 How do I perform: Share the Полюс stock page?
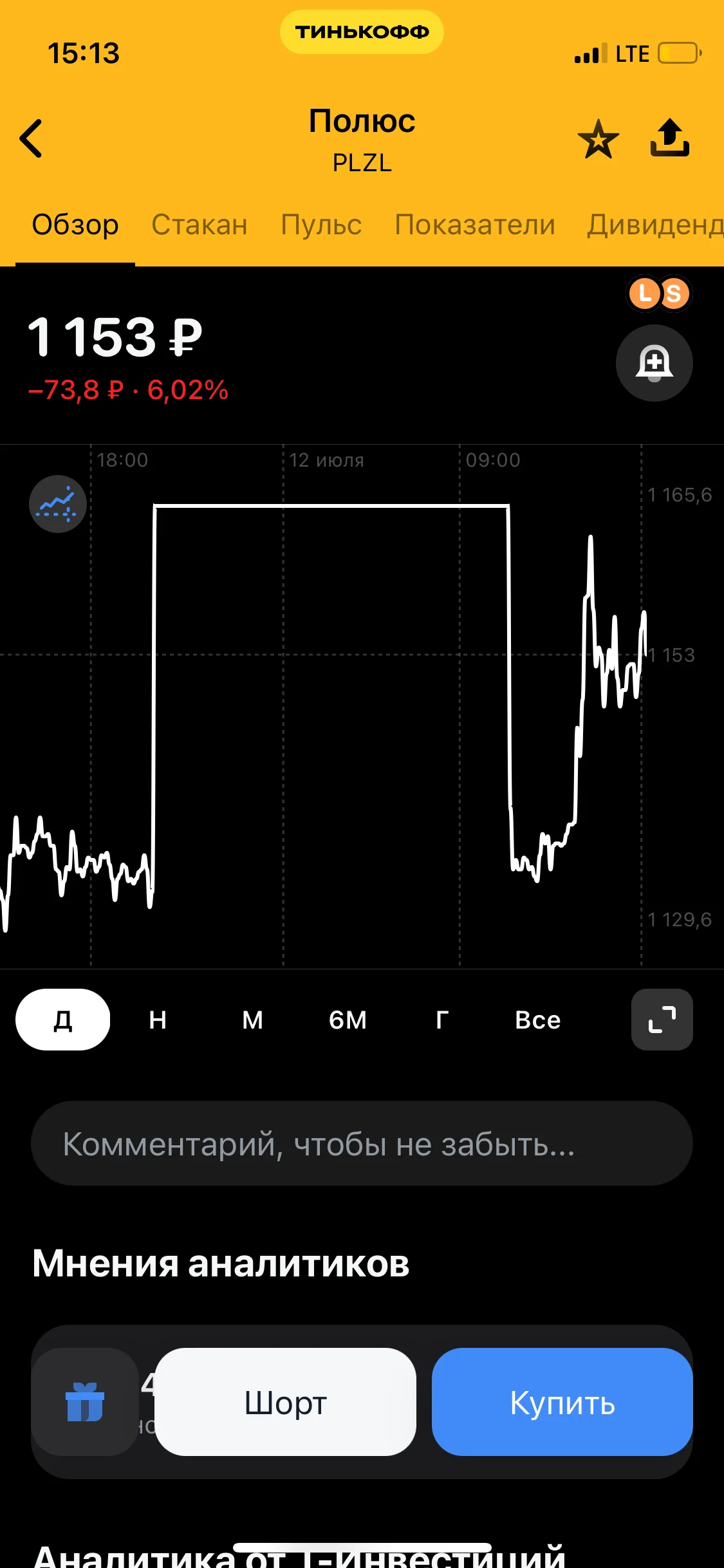click(669, 138)
